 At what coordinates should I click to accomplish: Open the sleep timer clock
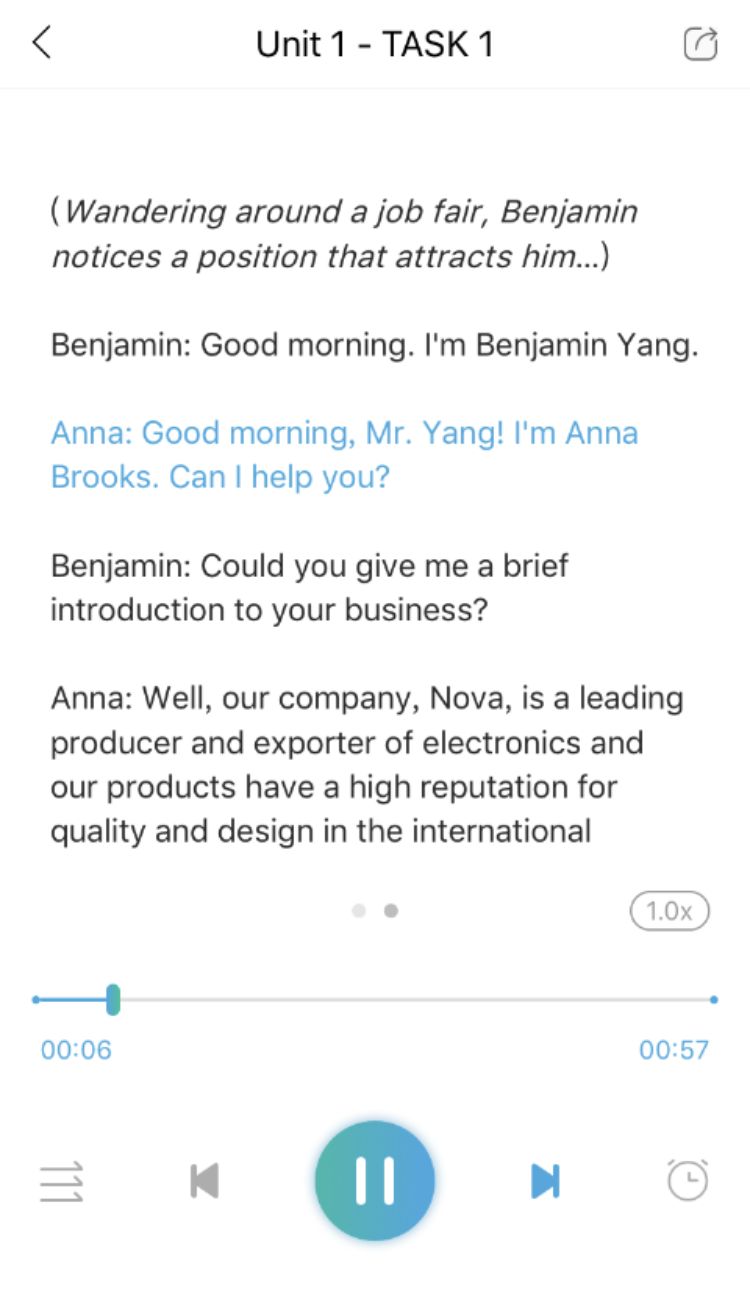(688, 1180)
